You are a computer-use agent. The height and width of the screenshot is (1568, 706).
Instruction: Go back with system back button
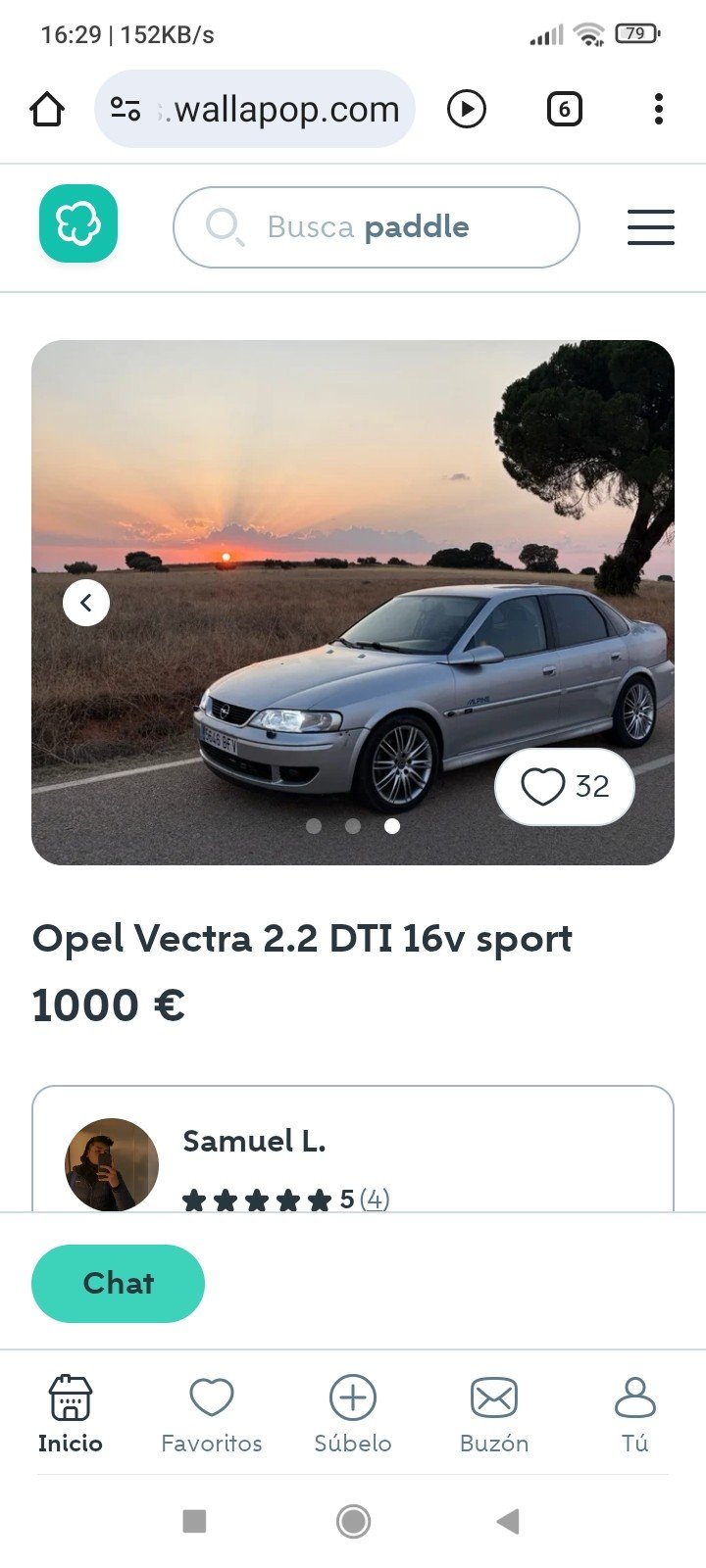(x=507, y=1521)
